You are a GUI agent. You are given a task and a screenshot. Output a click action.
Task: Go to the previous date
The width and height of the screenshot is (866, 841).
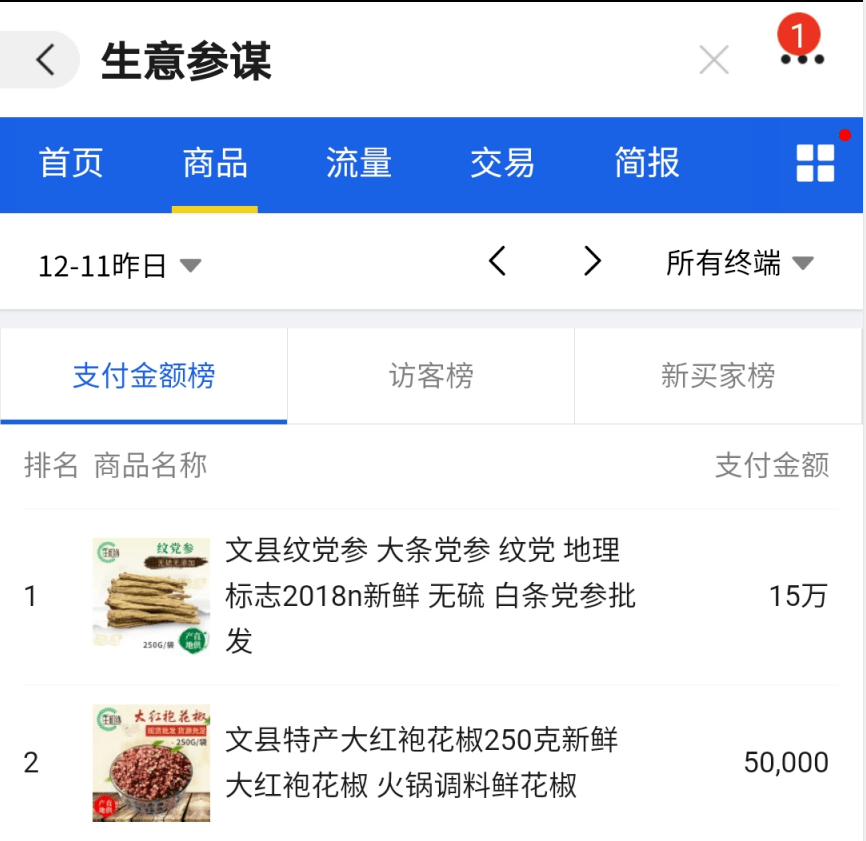point(497,262)
